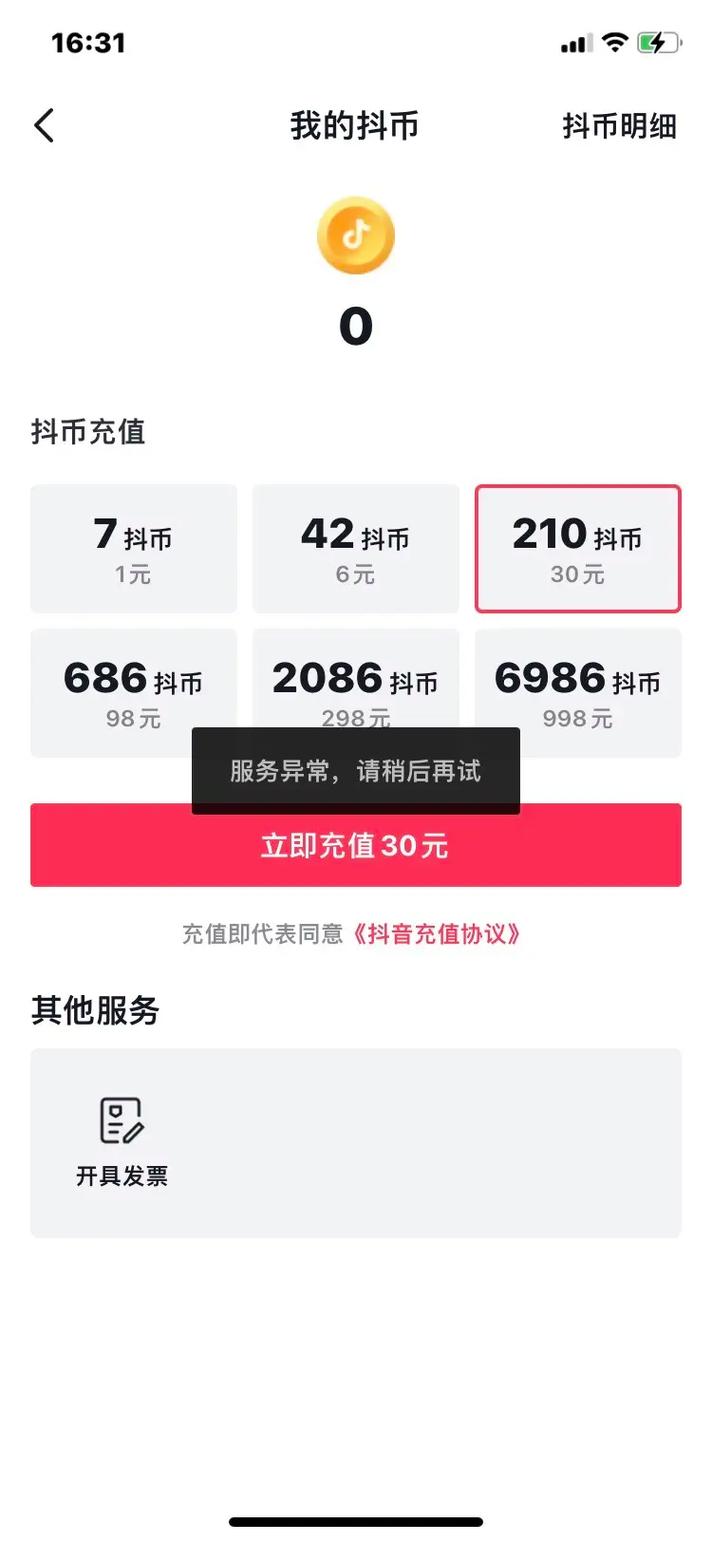This screenshot has height=1542, width=712.
Task: Pick the 686 抖币 for 98元 option
Action: (x=133, y=691)
